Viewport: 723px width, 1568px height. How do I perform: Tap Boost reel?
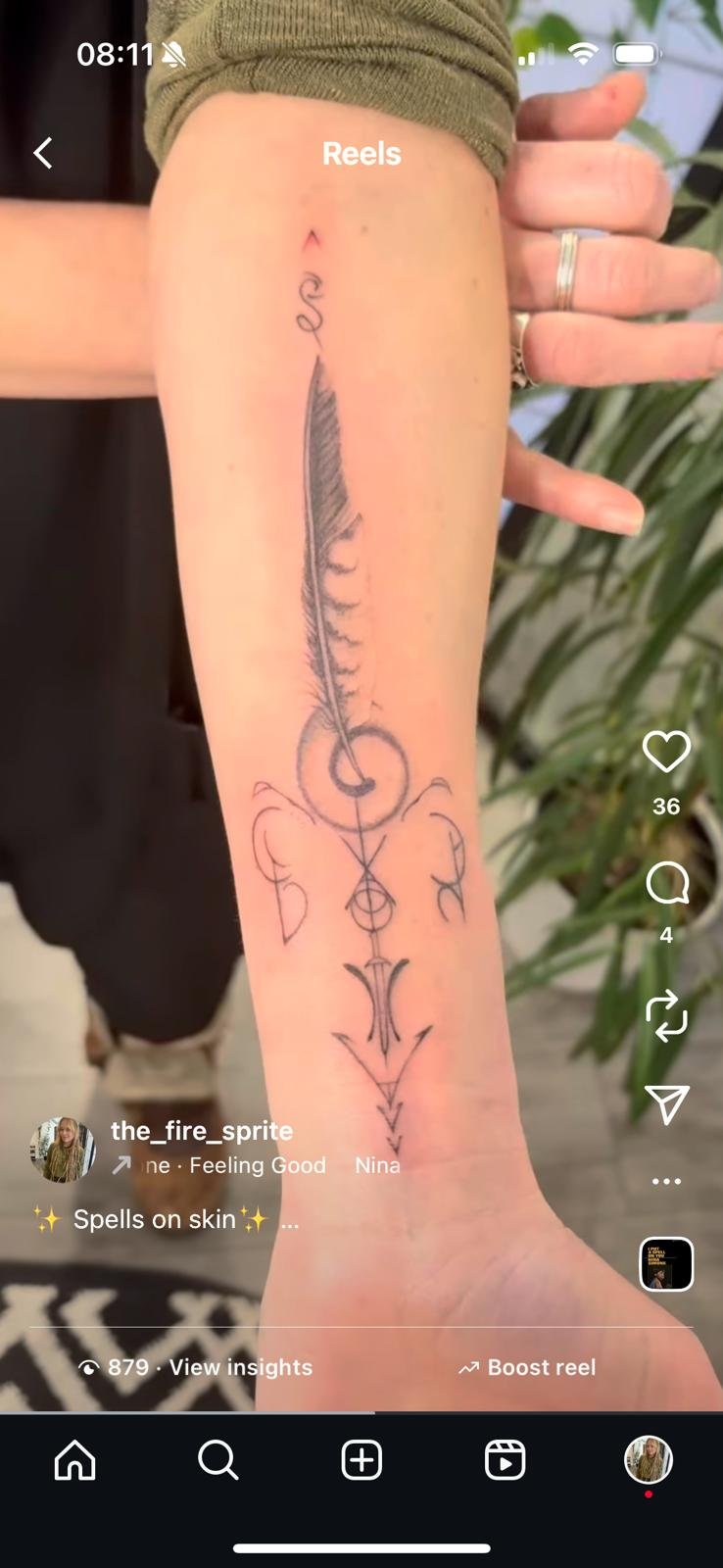(x=527, y=1367)
